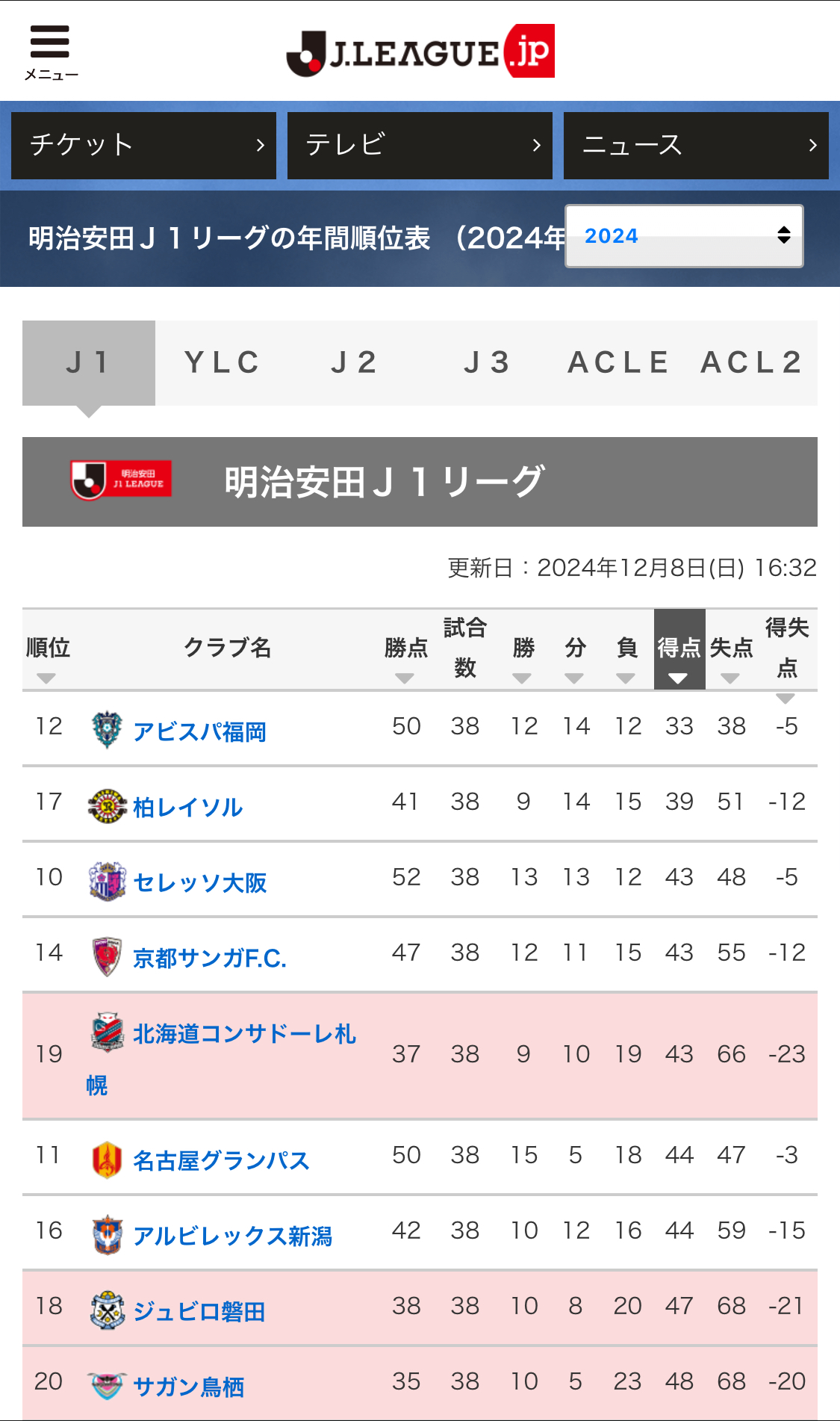Open the テレビ section
This screenshot has height=1421, width=840.
420,146
